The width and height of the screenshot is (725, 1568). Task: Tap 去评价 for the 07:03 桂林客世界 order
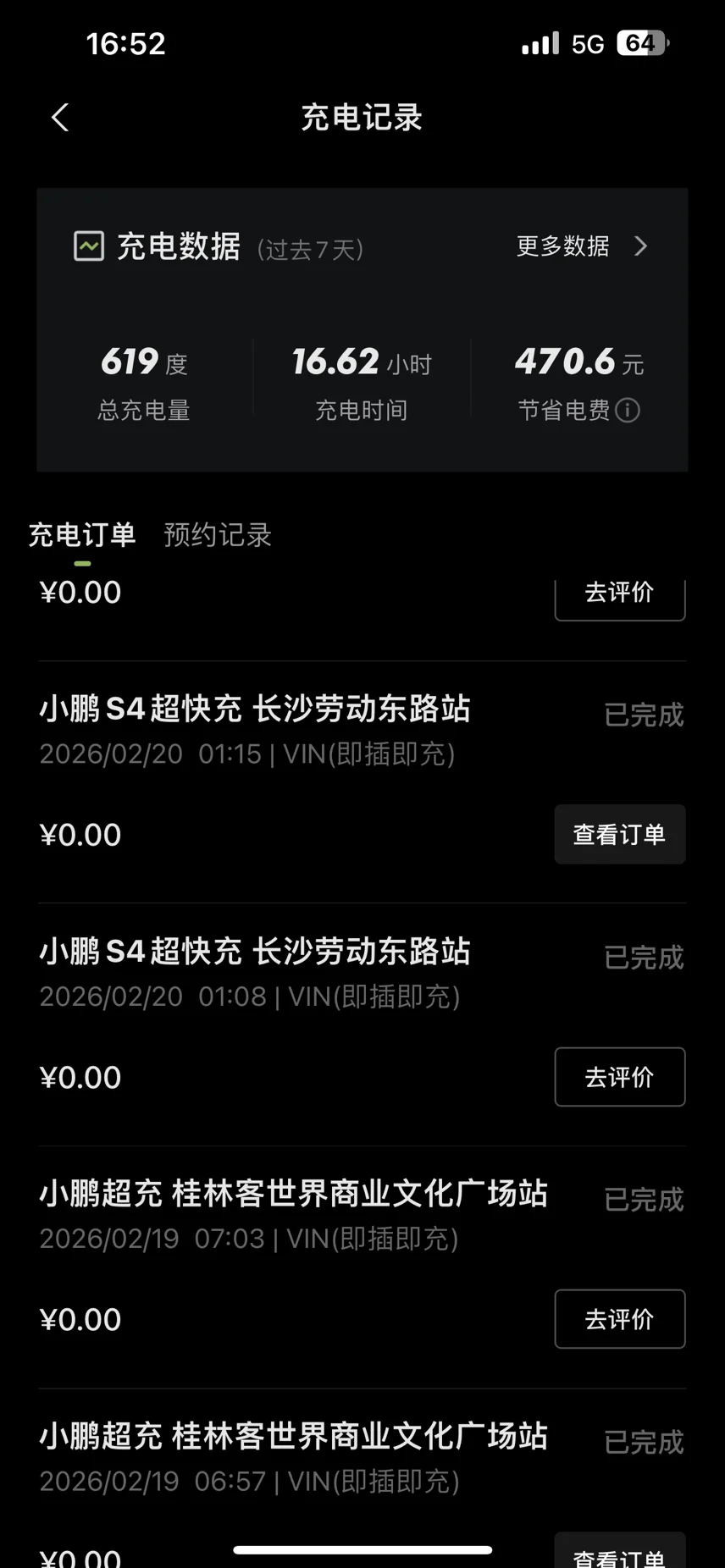(x=619, y=1319)
